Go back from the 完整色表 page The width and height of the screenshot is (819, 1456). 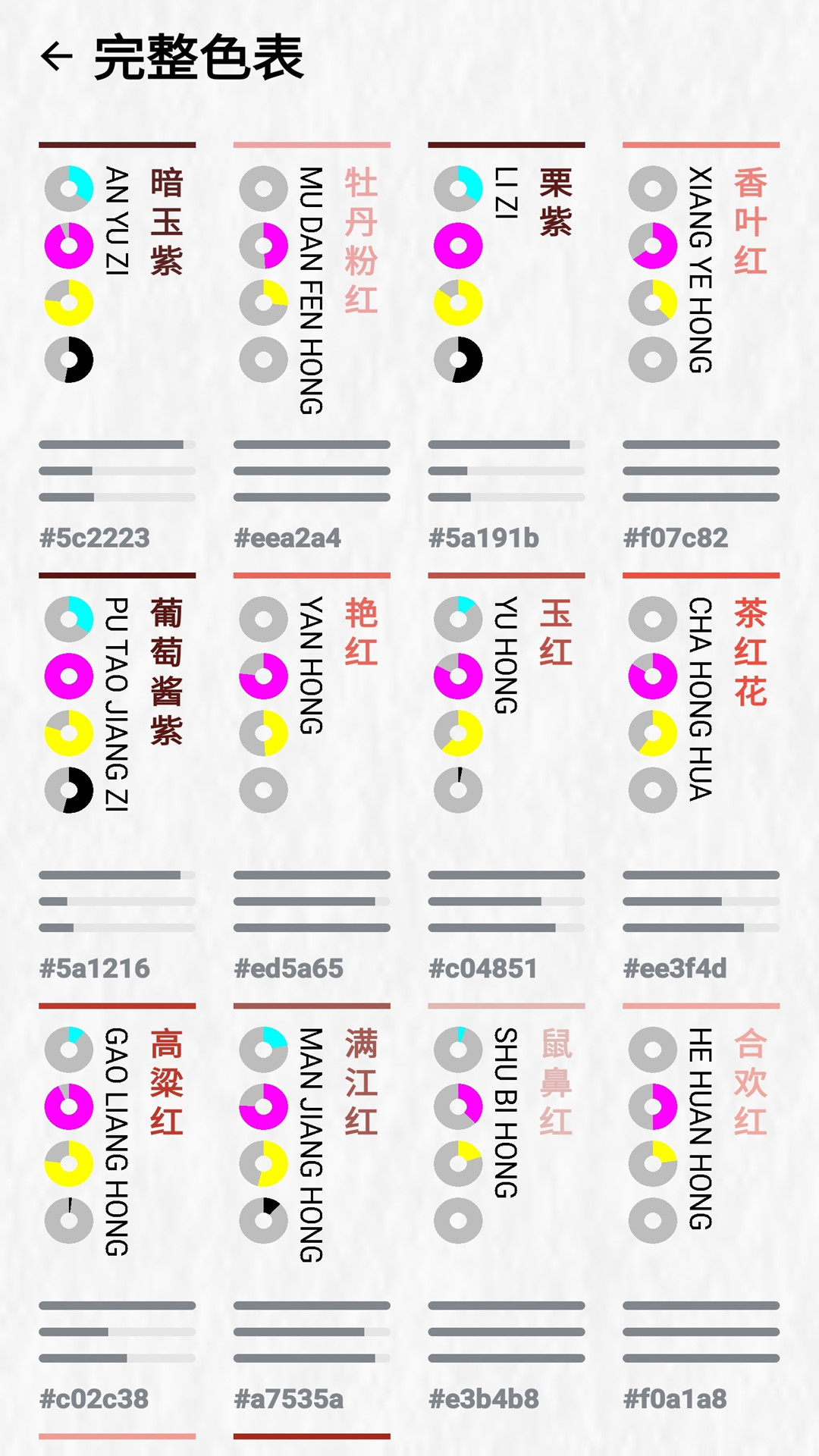coord(57,57)
